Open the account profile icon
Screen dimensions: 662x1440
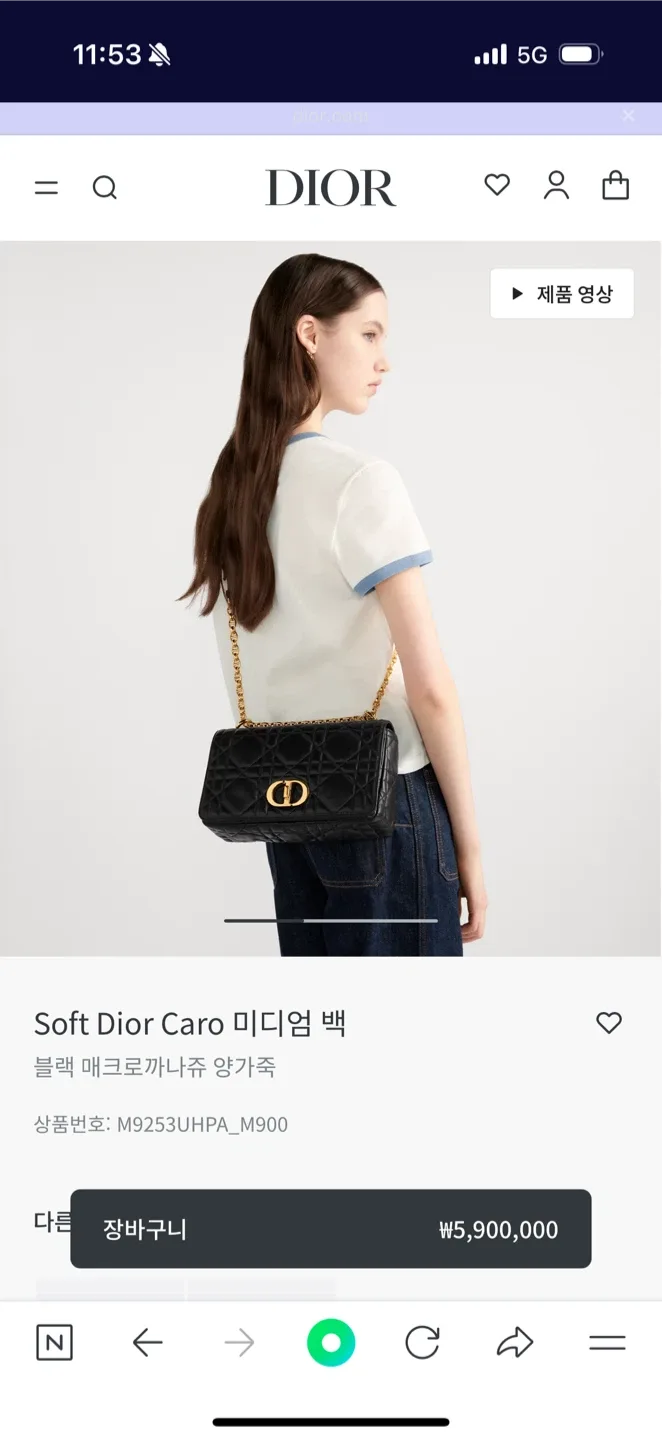[556, 185]
